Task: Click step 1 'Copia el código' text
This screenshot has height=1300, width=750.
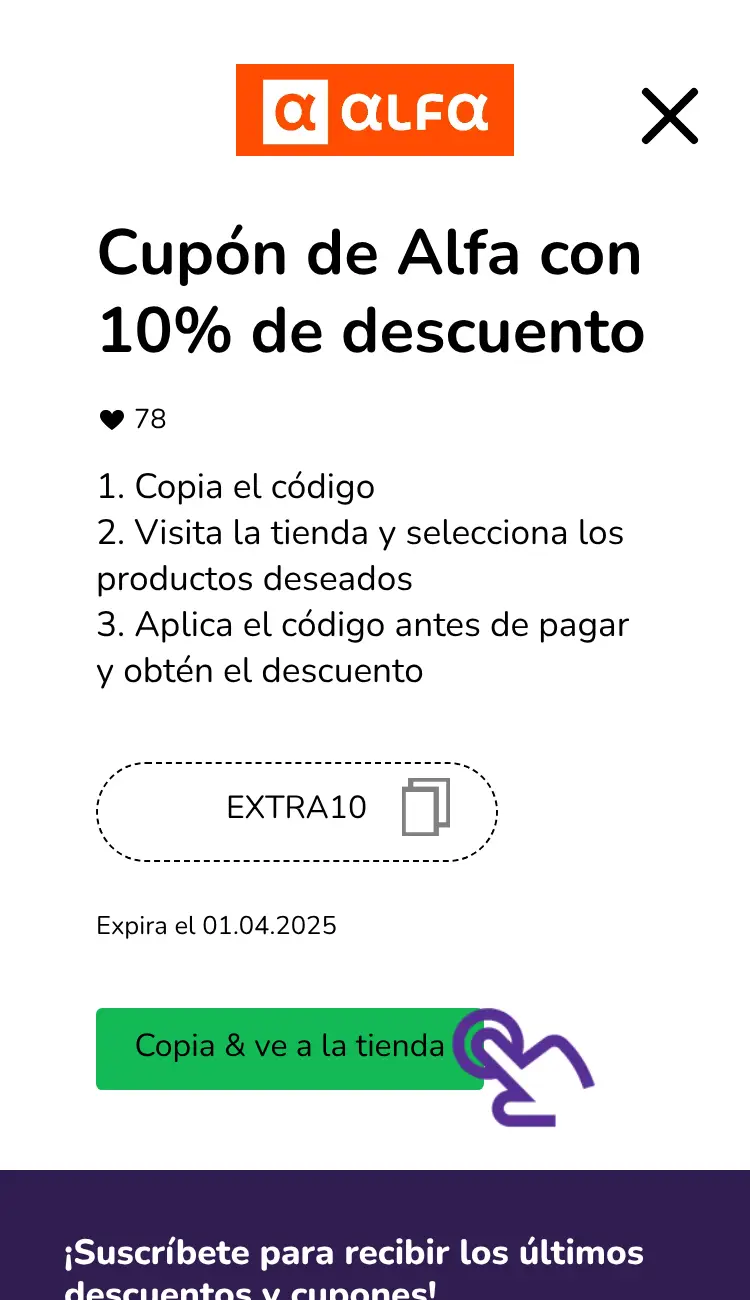Action: click(235, 487)
